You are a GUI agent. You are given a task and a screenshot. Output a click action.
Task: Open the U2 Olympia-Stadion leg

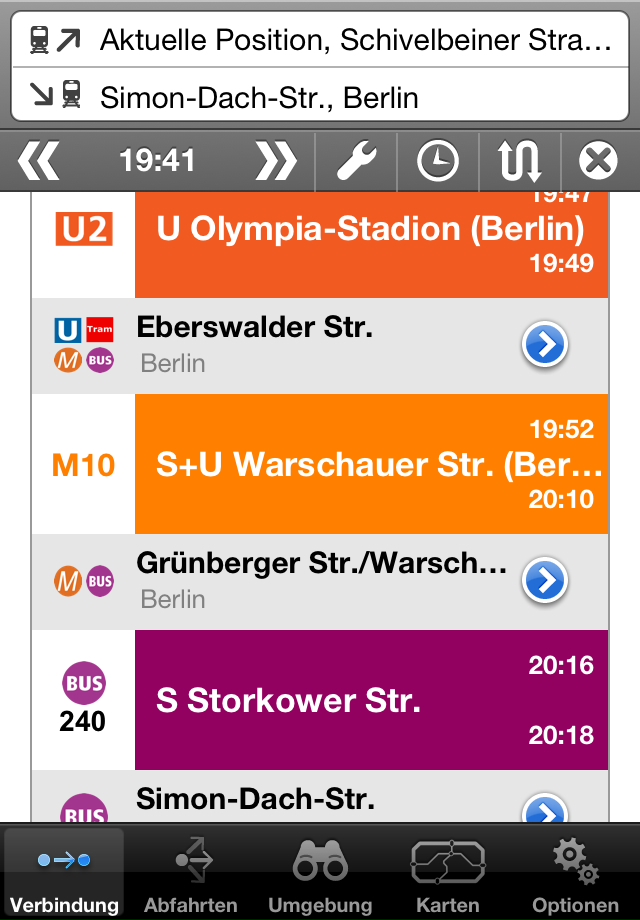coord(370,240)
